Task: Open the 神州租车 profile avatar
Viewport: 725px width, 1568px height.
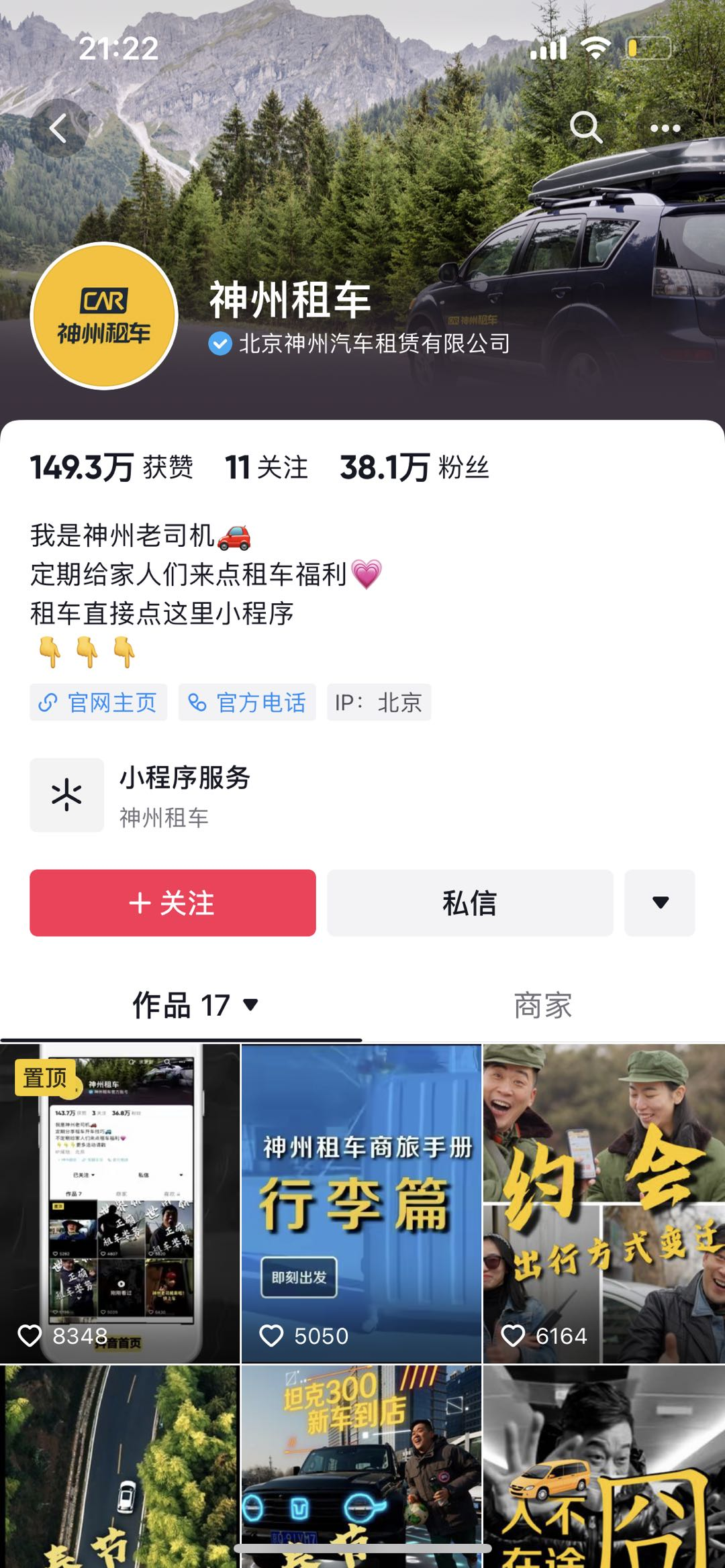Action: coord(104,316)
